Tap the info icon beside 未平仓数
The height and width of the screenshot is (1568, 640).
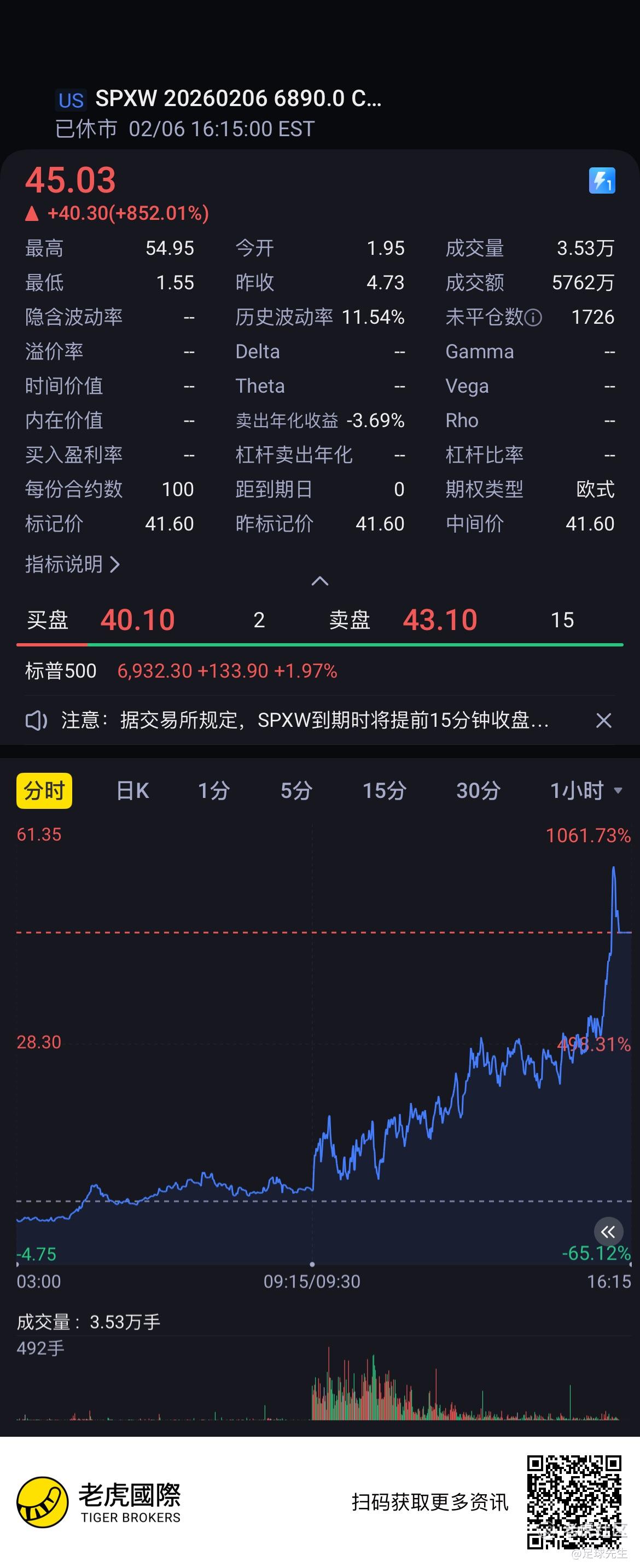[x=533, y=318]
